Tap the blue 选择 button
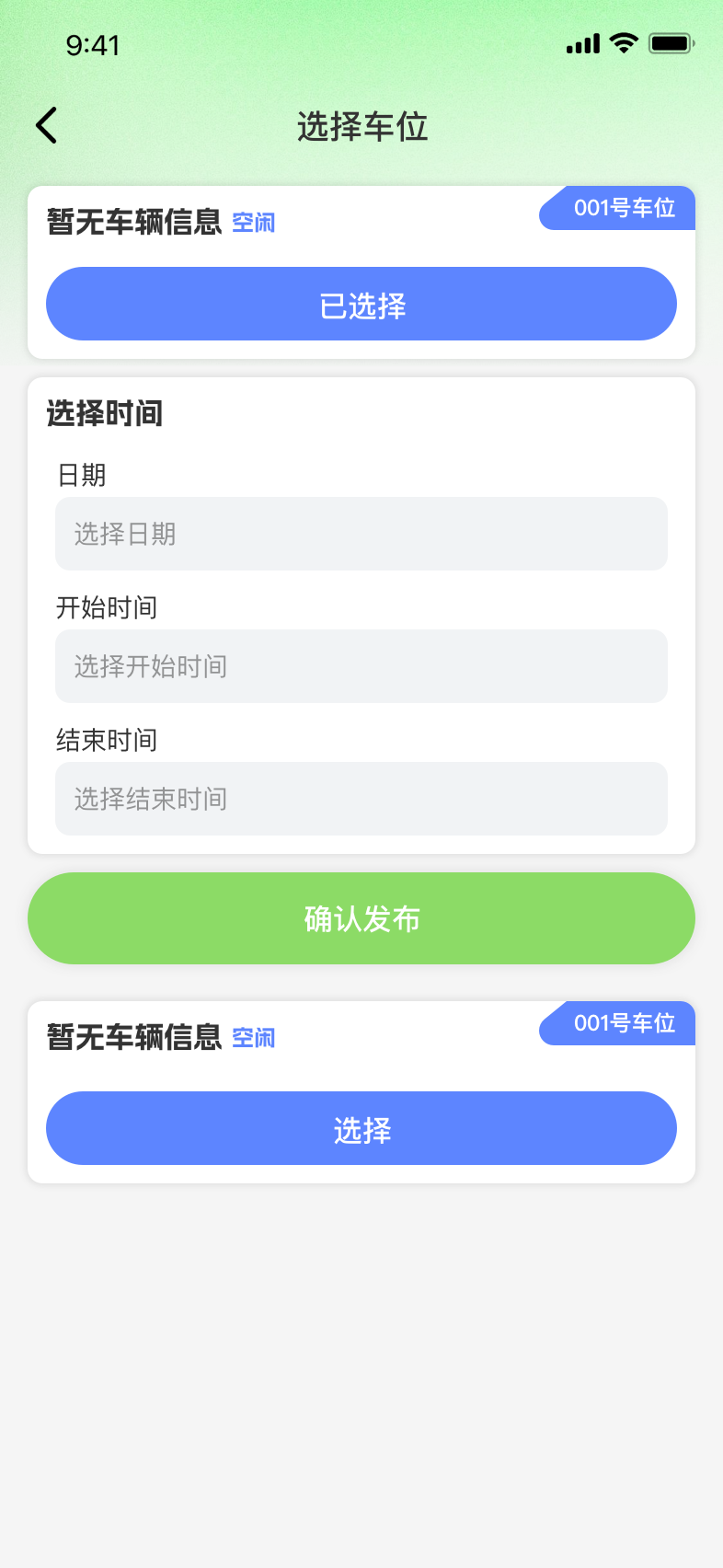723x1568 pixels. click(361, 1128)
